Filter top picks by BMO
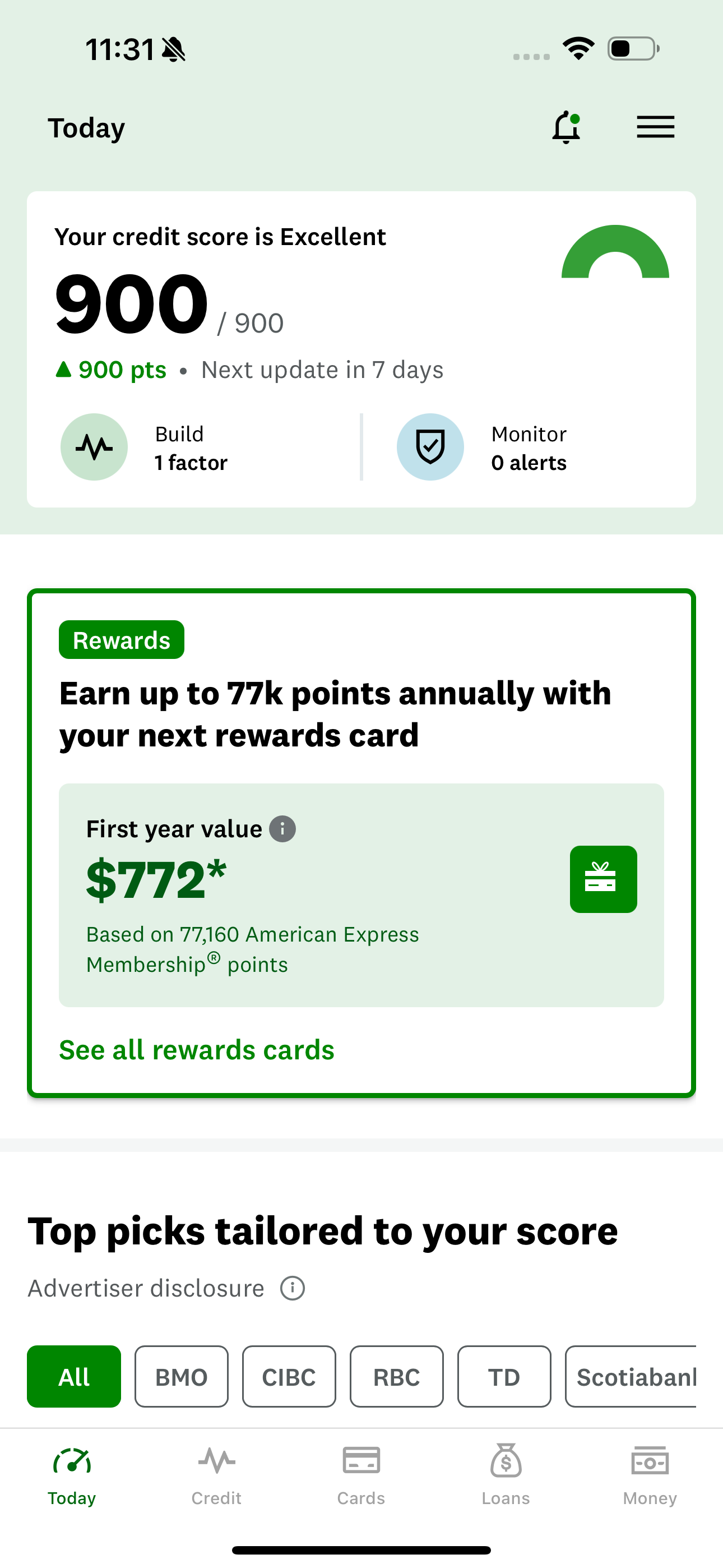This screenshot has height=1568, width=723. pyautogui.click(x=182, y=1376)
